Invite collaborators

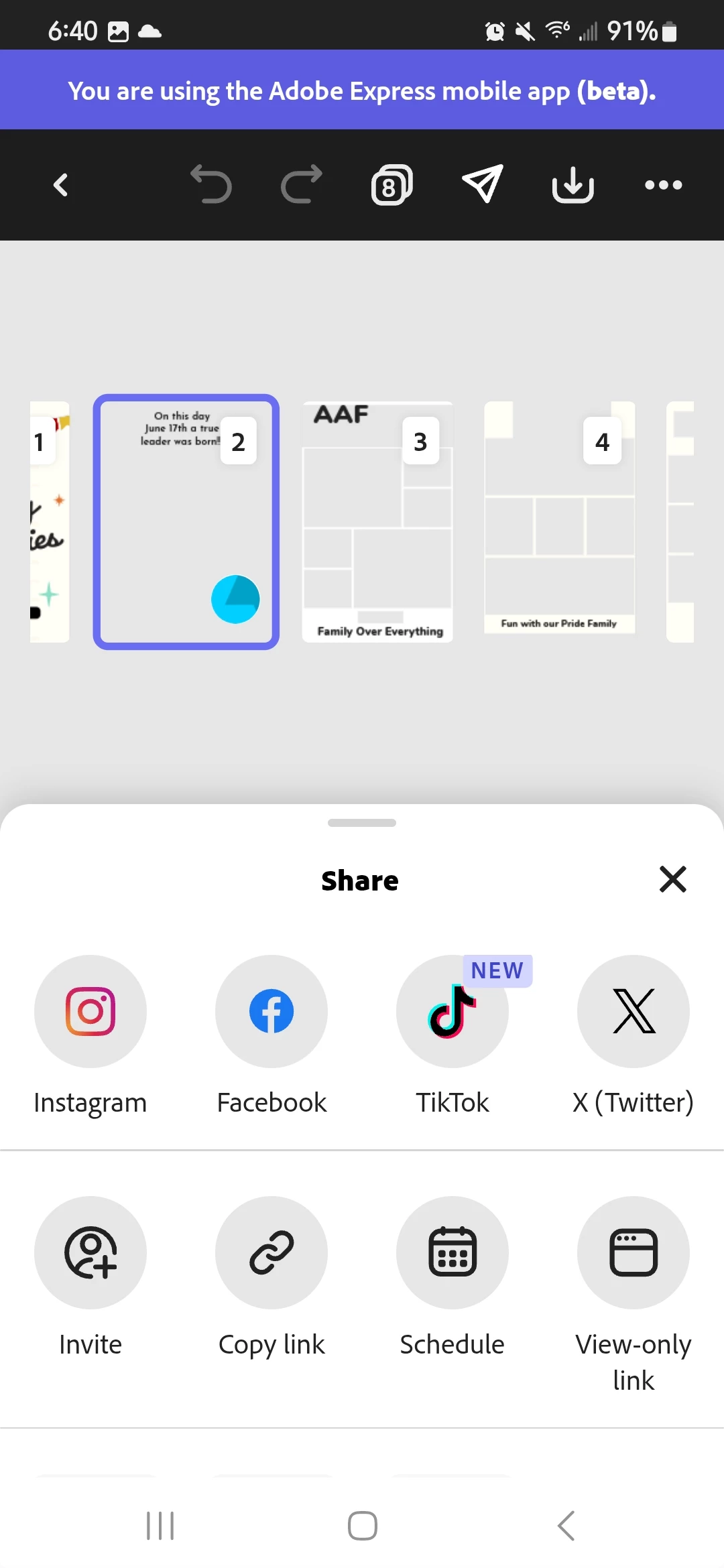(90, 1252)
